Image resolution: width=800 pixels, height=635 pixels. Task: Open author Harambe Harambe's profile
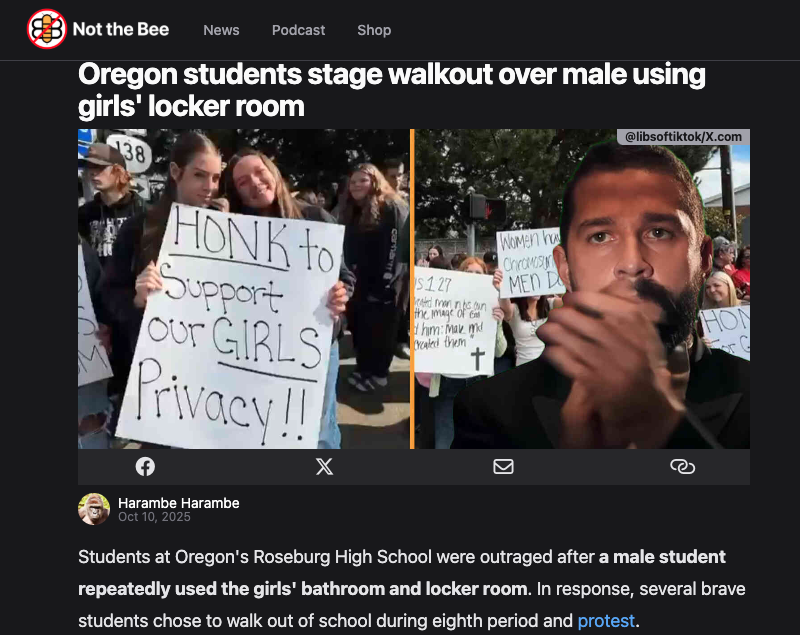coord(178,503)
